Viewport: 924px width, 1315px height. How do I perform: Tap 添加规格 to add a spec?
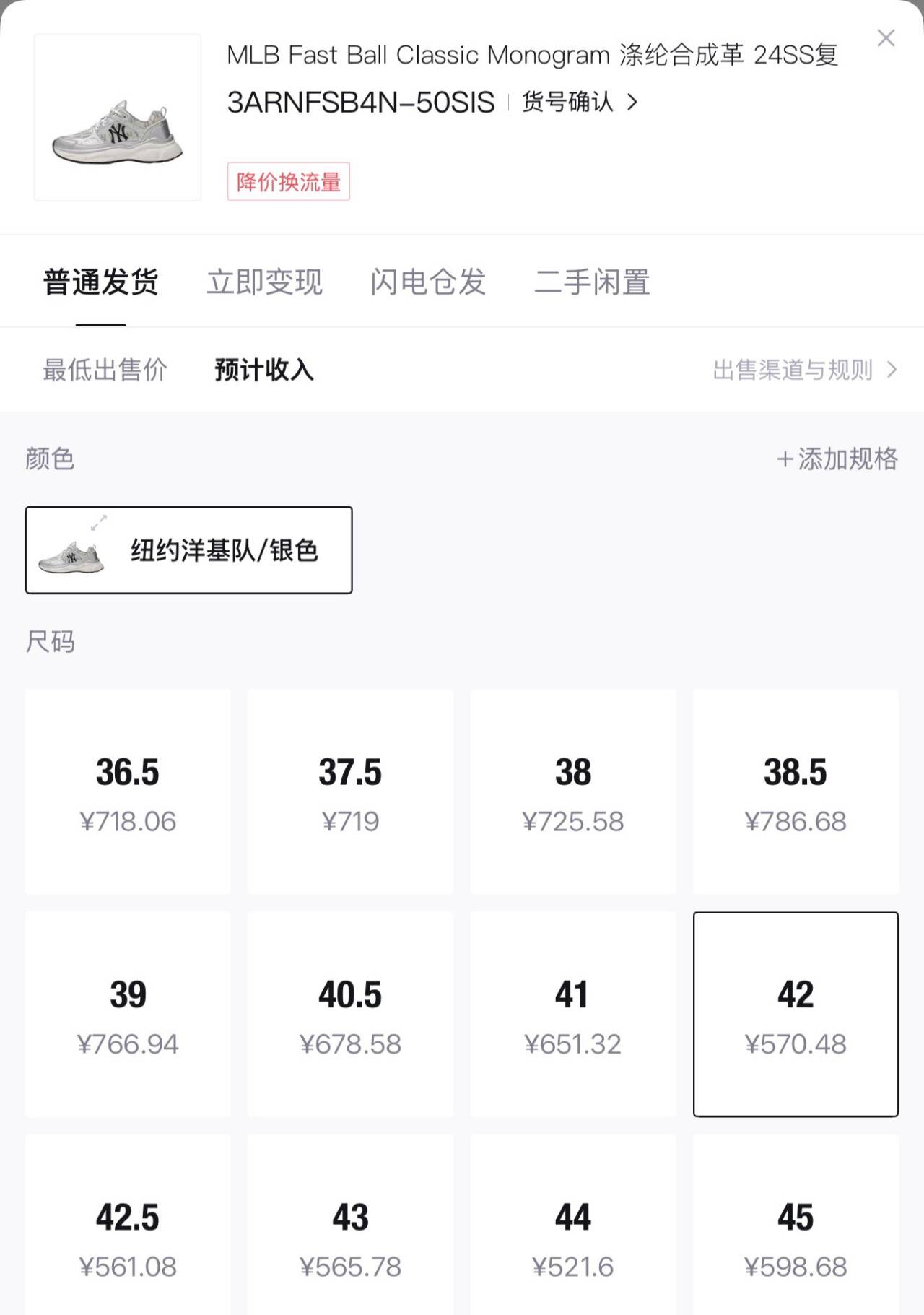[x=837, y=459]
